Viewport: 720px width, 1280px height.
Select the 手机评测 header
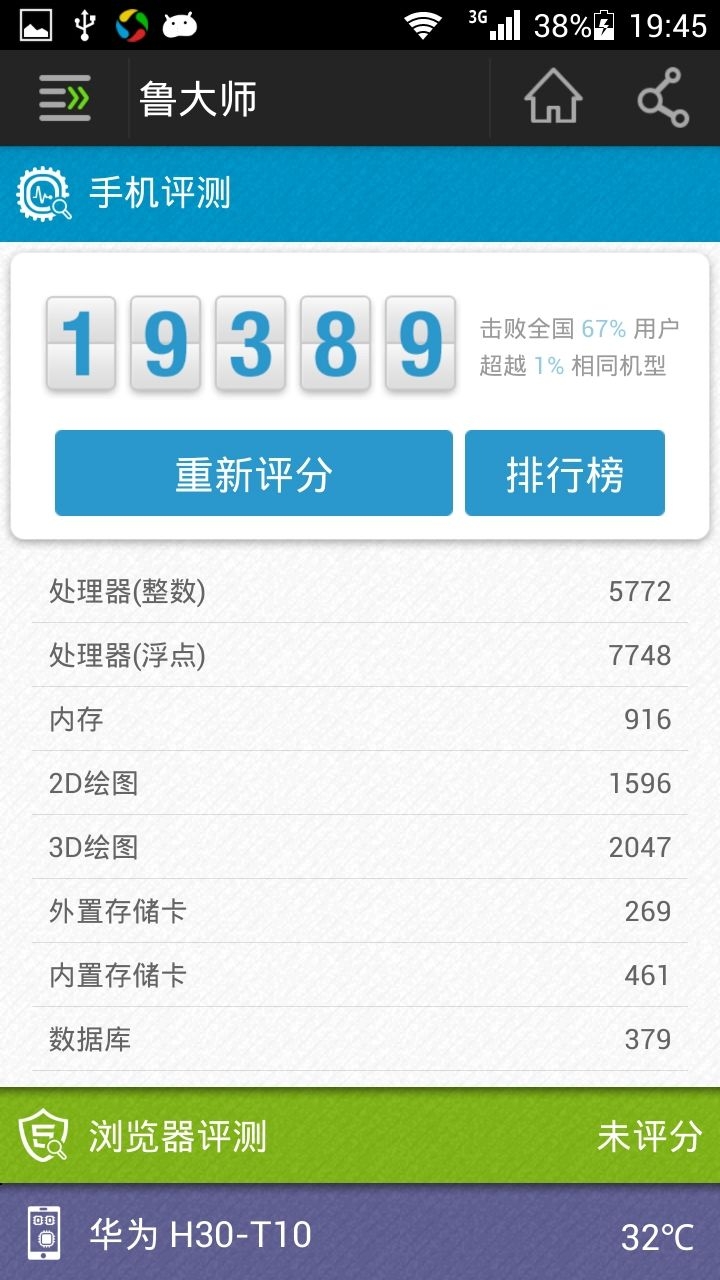pyautogui.click(x=360, y=194)
